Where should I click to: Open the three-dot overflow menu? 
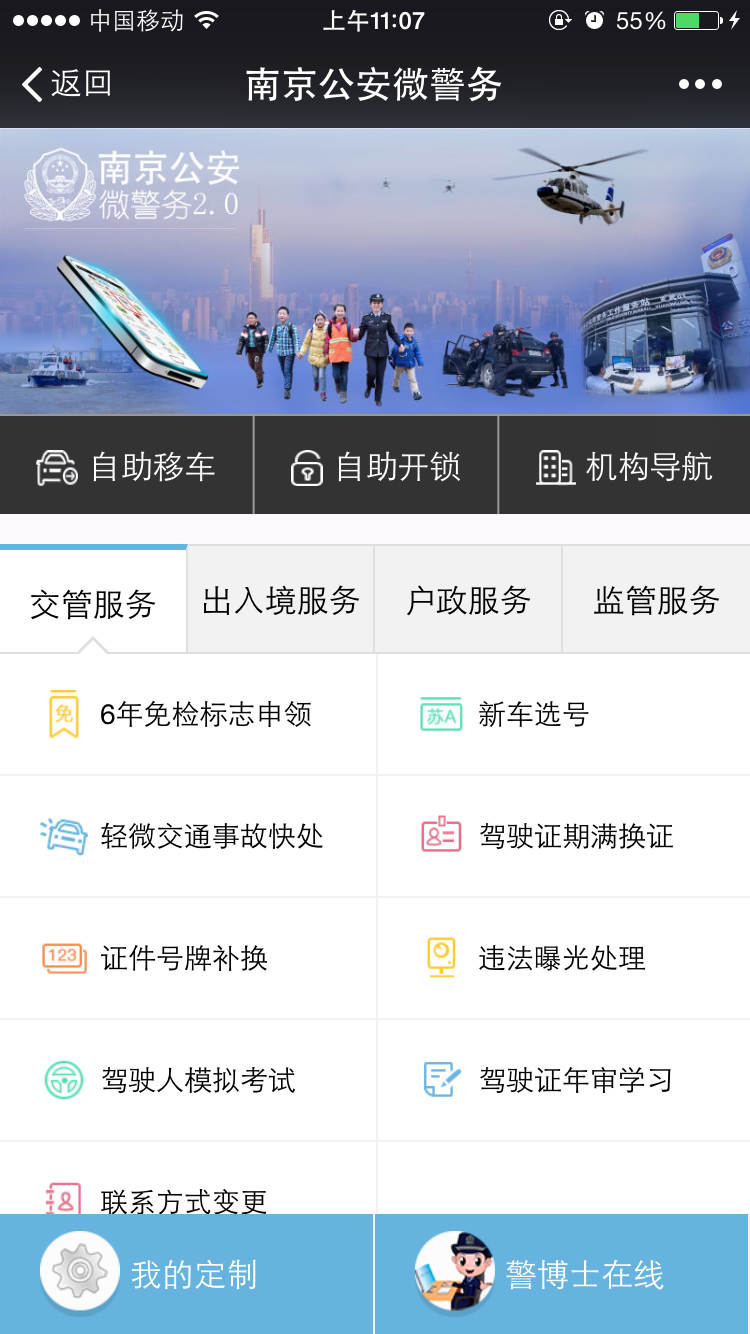[700, 85]
